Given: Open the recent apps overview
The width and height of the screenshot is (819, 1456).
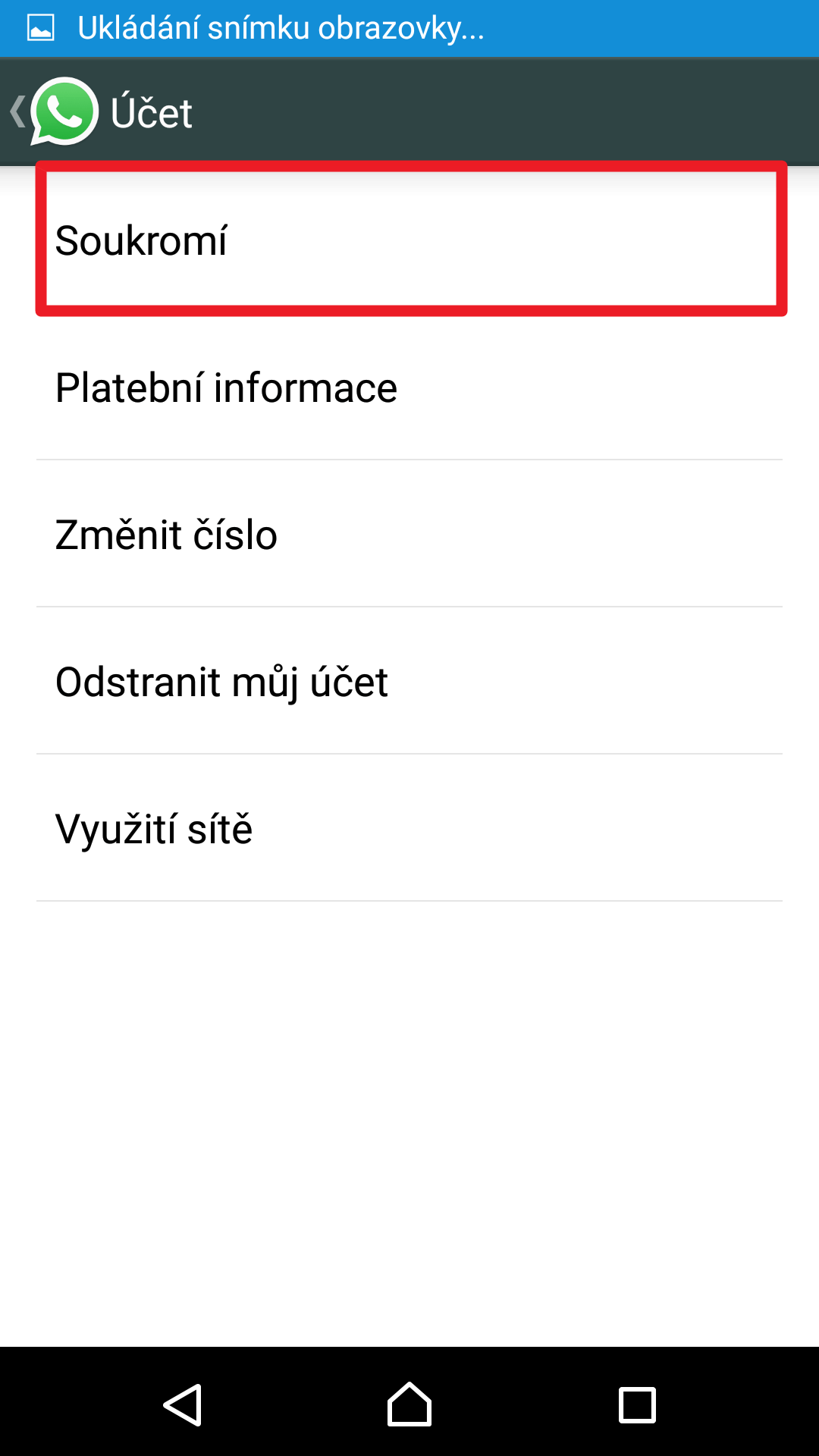Looking at the screenshot, I should [637, 1404].
